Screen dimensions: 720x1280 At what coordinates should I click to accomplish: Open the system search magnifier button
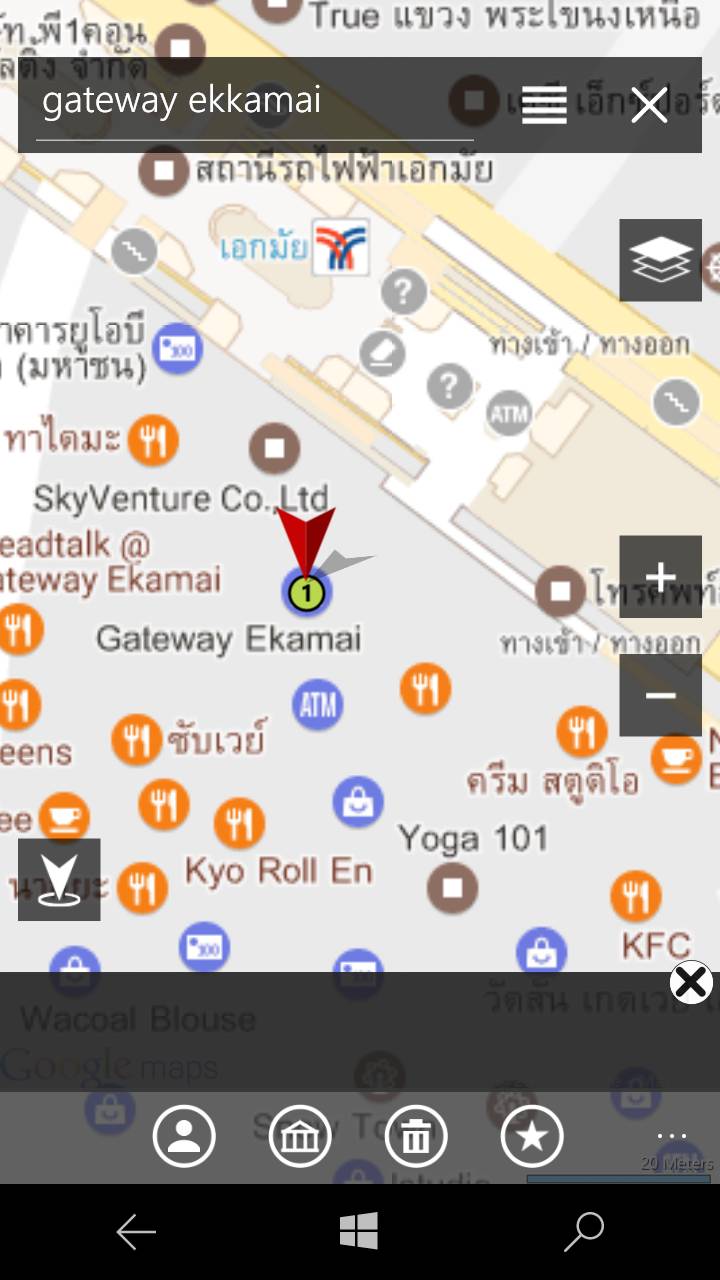(584, 1232)
